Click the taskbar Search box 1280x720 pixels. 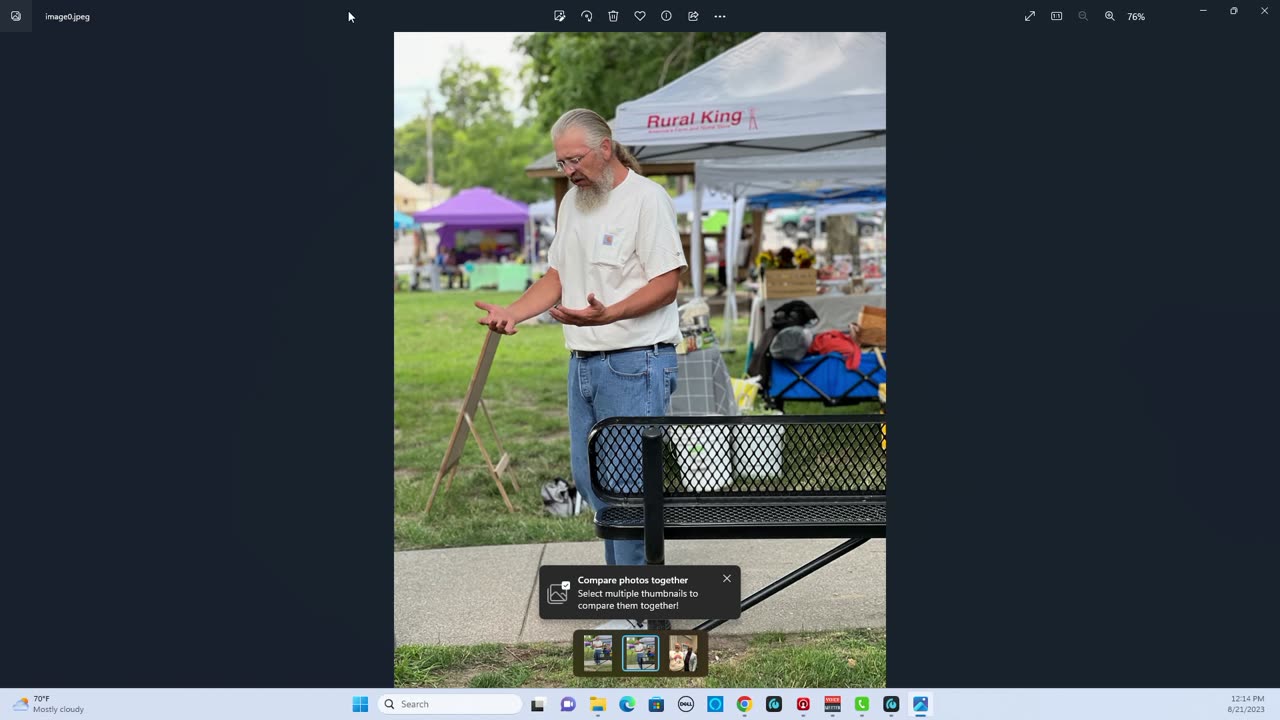pyautogui.click(x=450, y=704)
